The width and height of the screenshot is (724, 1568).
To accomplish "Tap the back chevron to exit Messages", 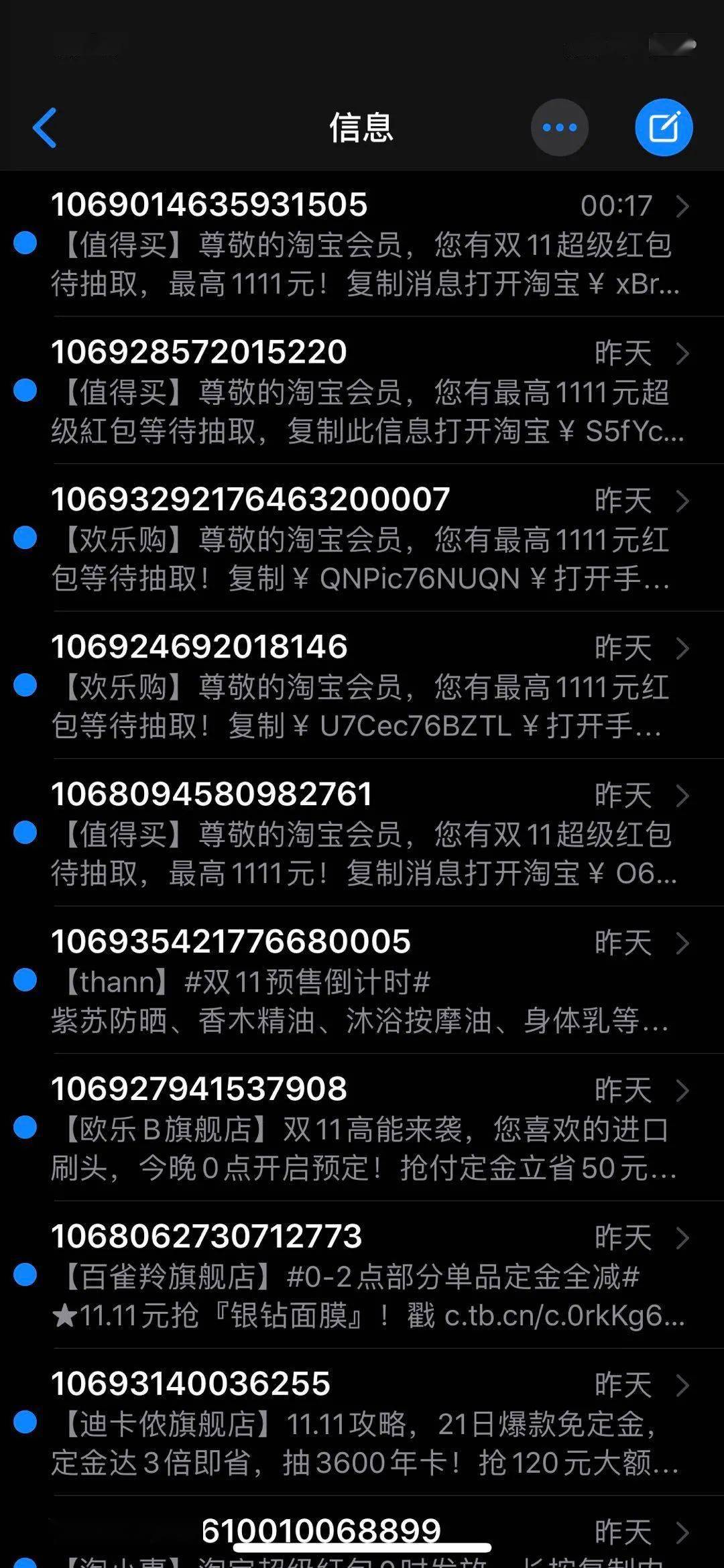I will (x=46, y=127).
